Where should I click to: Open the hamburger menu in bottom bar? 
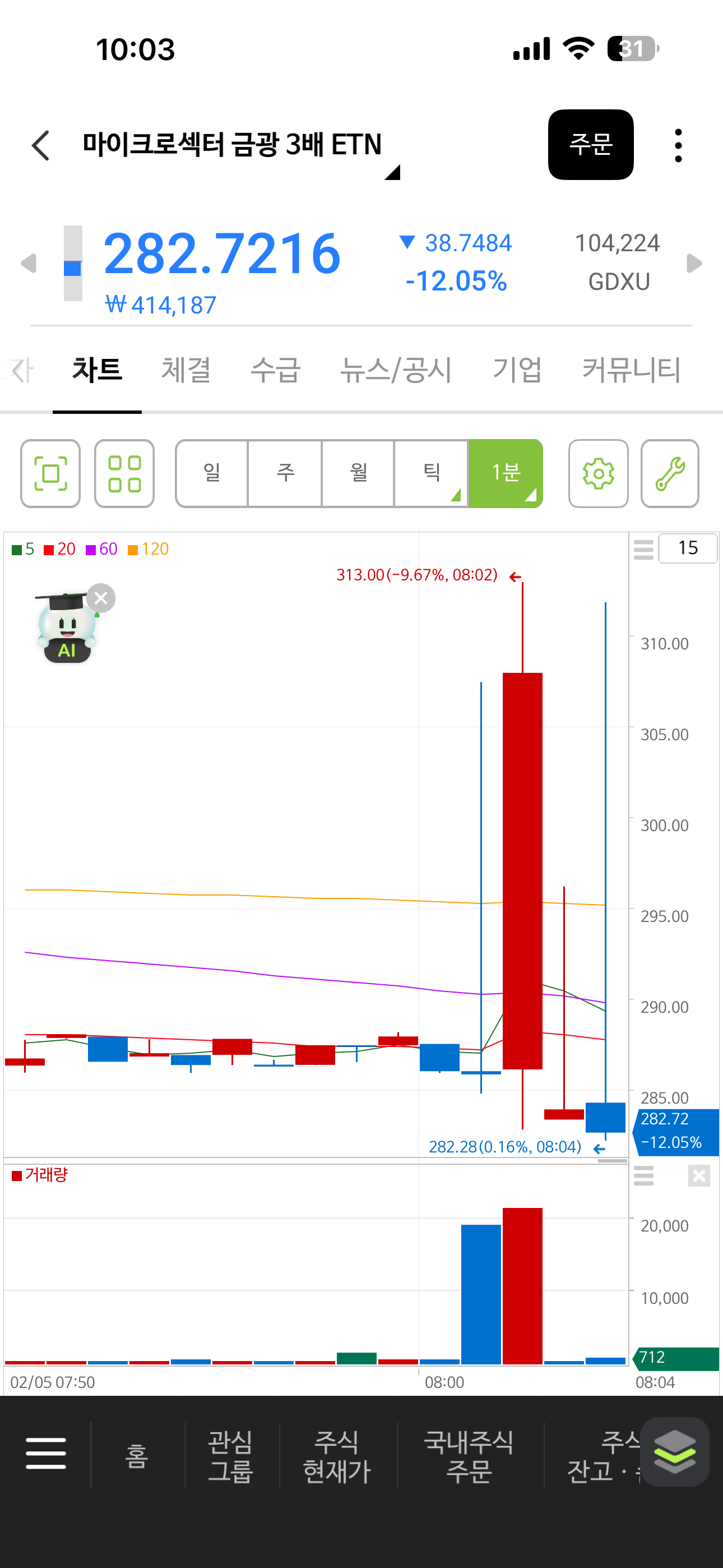click(45, 1454)
